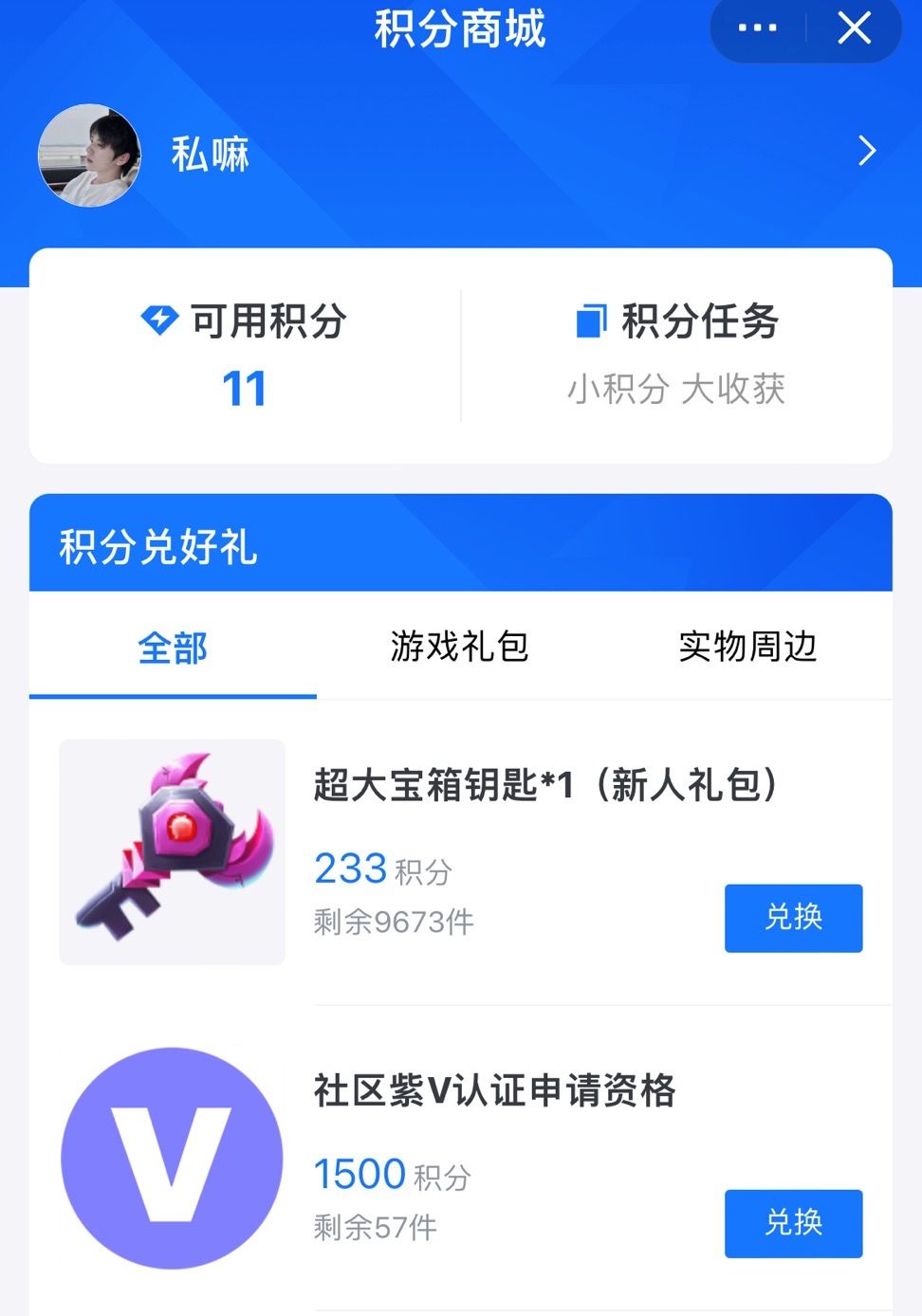This screenshot has height=1316, width=922.
Task: Open 私嘛's profile via the chevron
Action: click(x=866, y=151)
